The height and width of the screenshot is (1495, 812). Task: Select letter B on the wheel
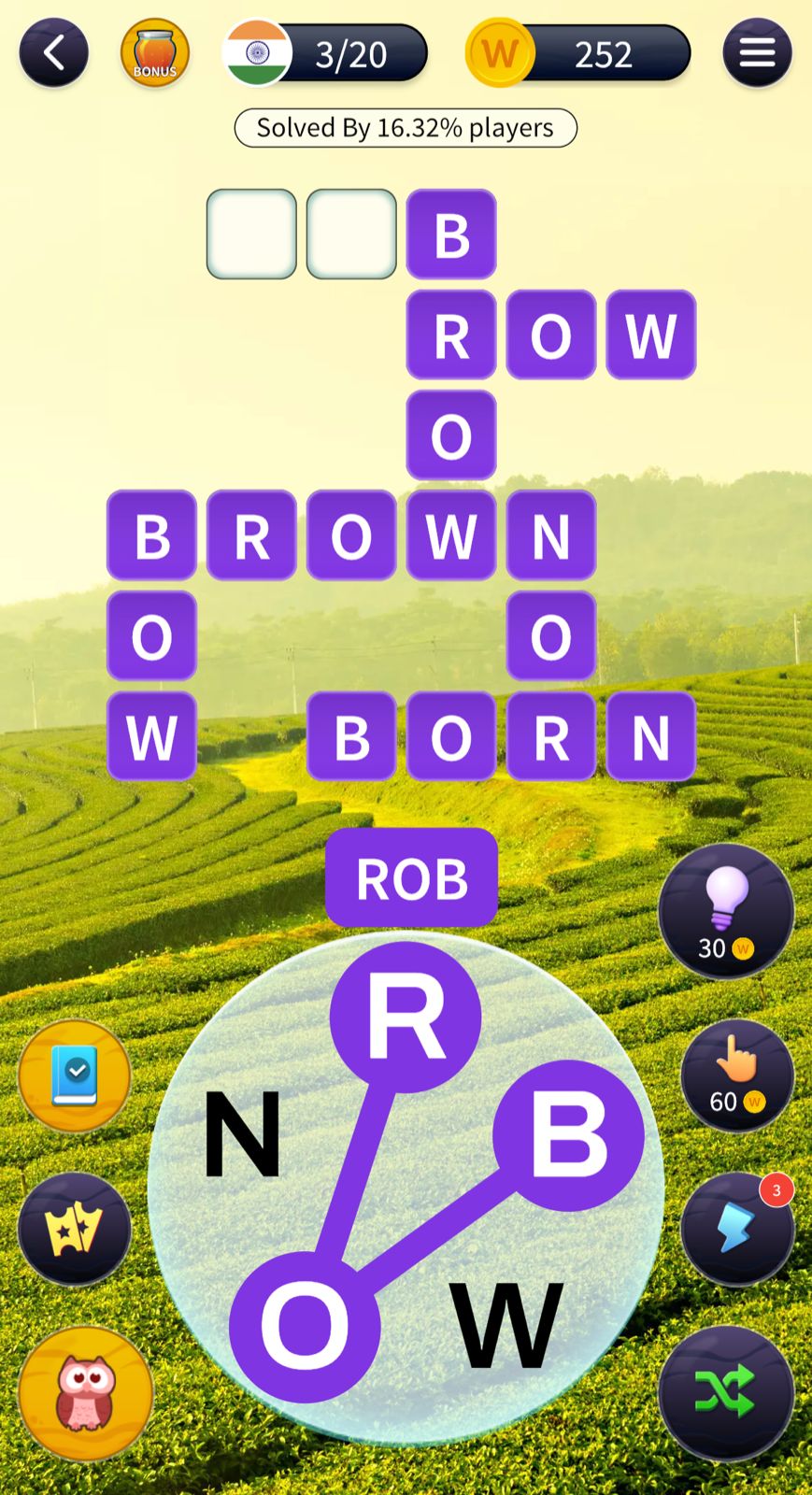(x=568, y=1135)
